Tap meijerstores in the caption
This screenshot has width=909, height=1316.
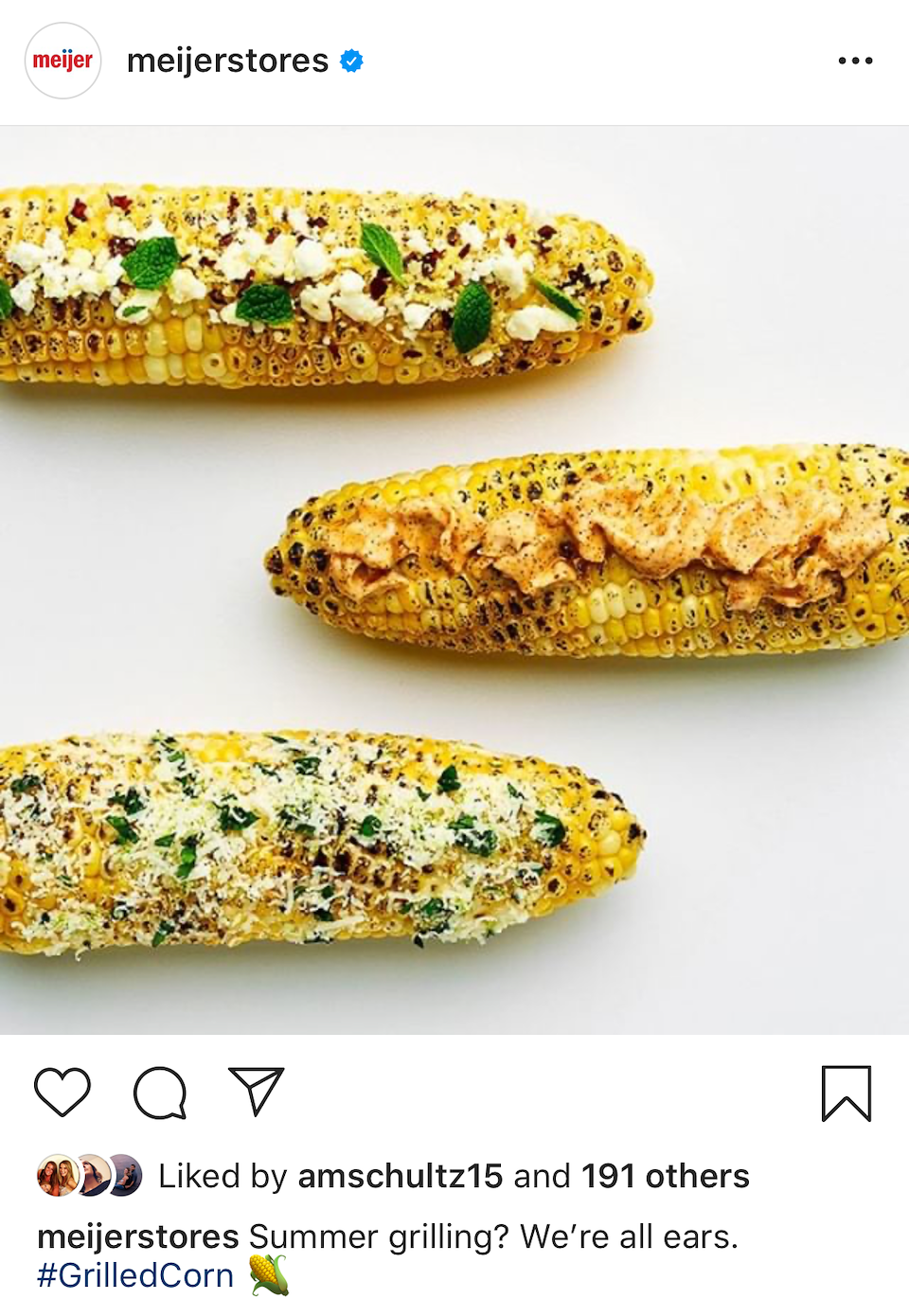[138, 1236]
